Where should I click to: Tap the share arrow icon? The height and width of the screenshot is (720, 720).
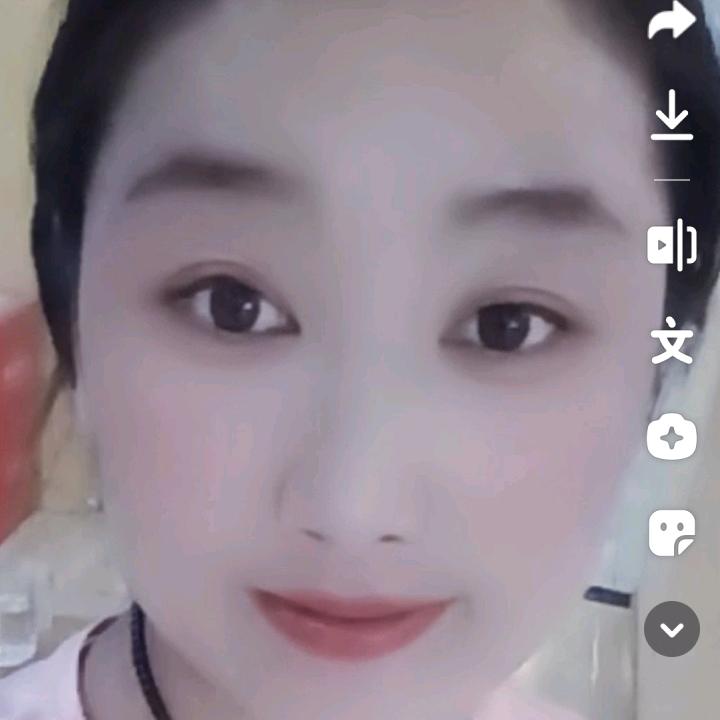tap(672, 20)
